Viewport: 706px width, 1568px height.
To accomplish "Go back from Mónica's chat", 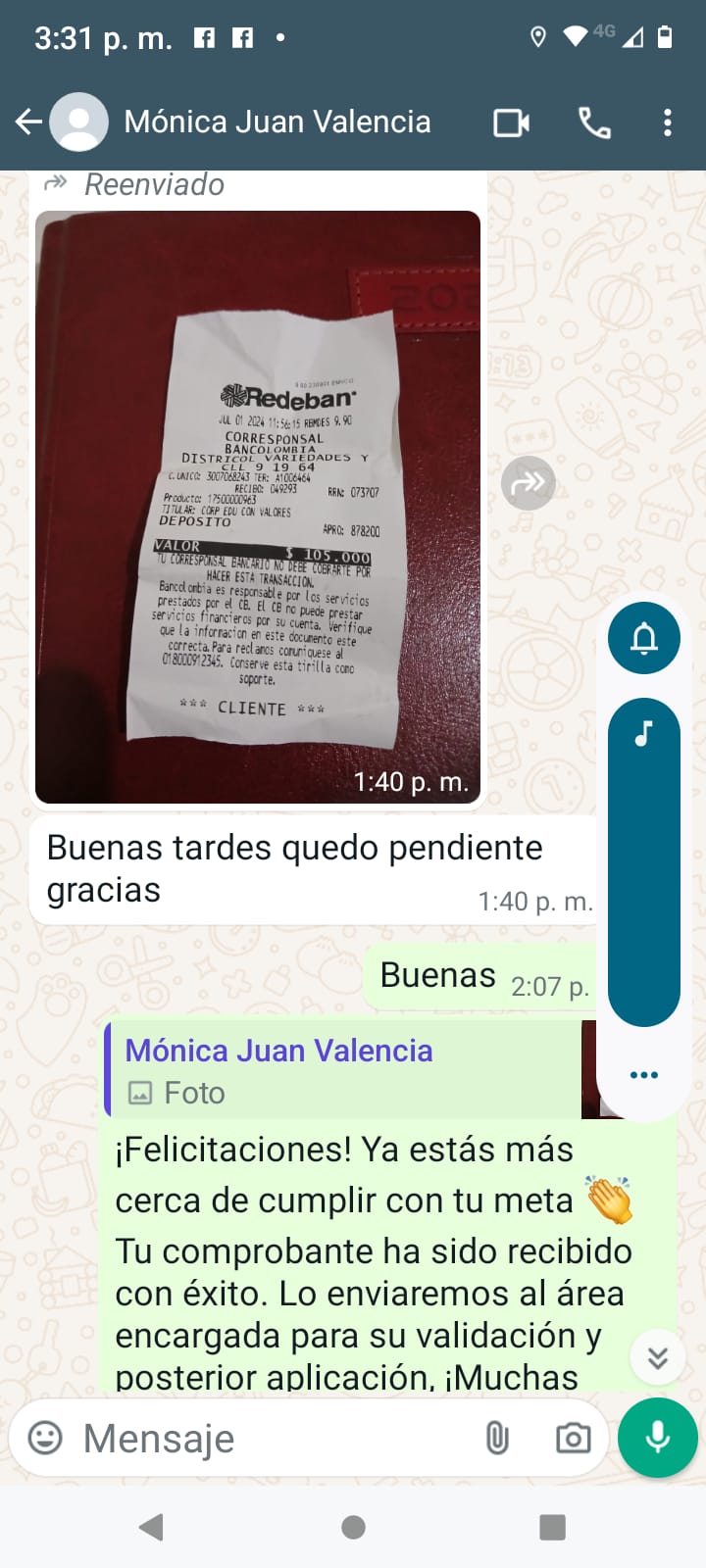I will (28, 122).
